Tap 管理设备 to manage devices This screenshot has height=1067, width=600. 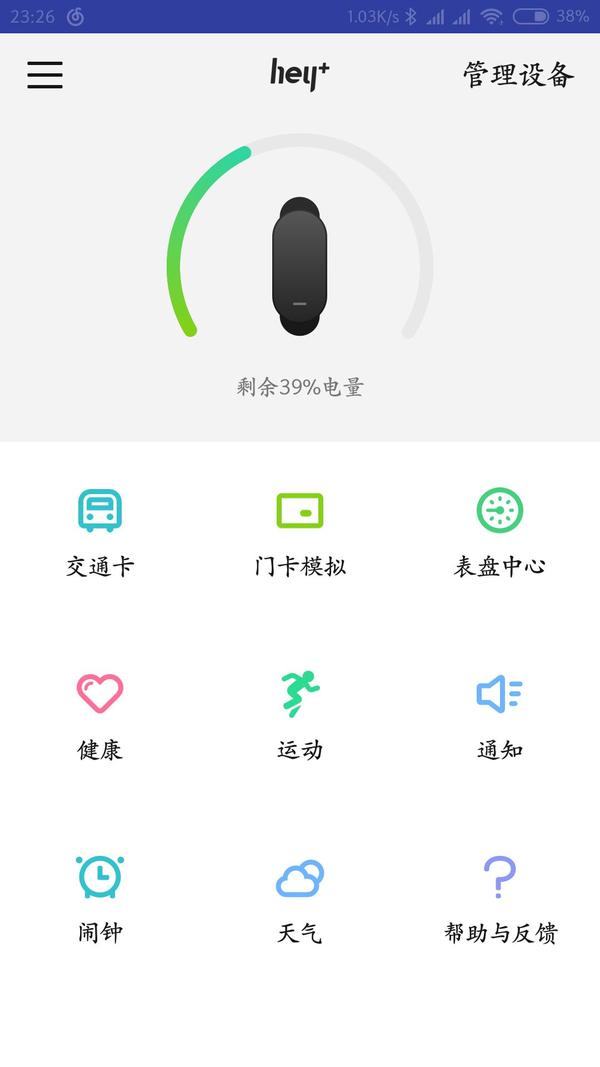(x=518, y=75)
